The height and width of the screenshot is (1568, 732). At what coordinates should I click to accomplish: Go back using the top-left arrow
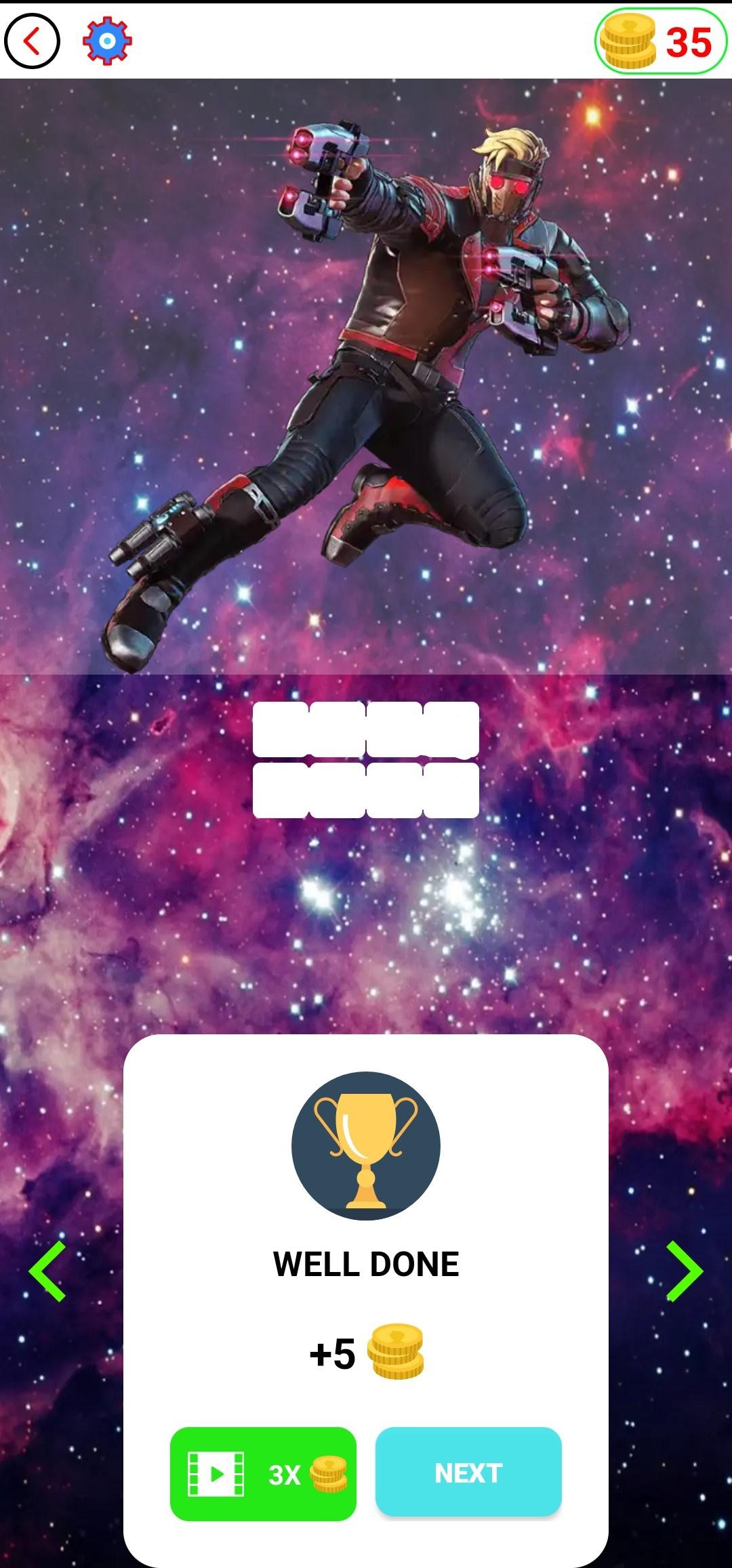coord(32,41)
